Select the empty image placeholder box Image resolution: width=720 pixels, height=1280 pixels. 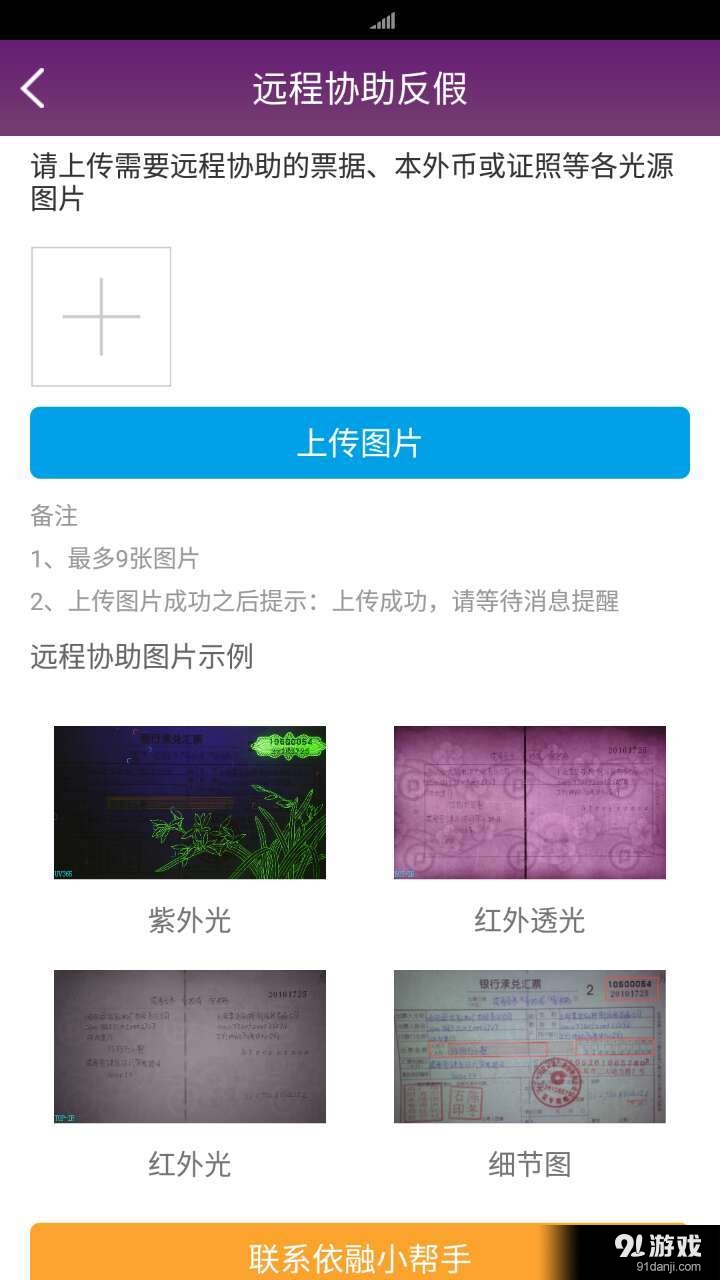pos(100,316)
